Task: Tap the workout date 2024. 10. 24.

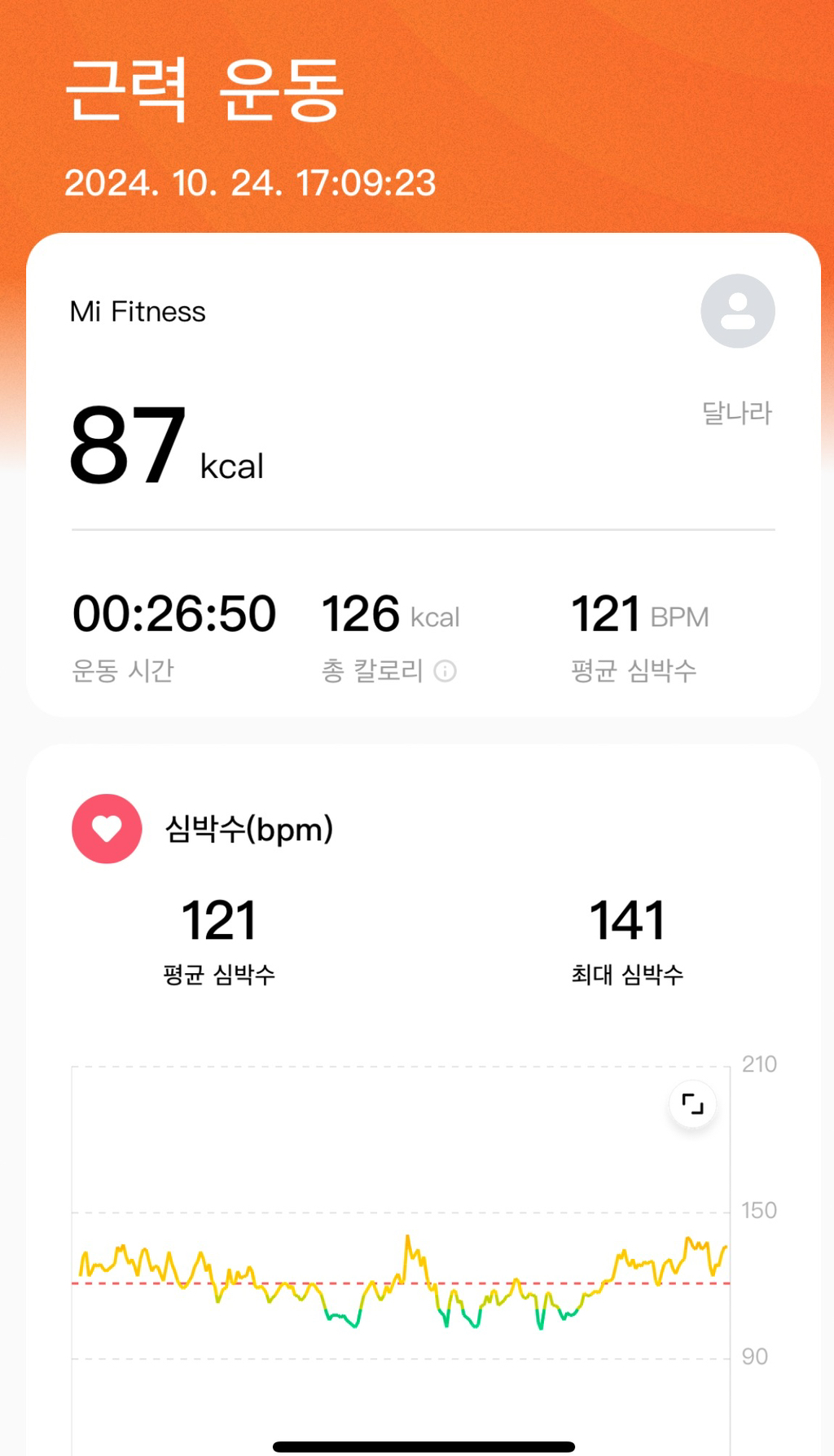Action: tap(252, 182)
